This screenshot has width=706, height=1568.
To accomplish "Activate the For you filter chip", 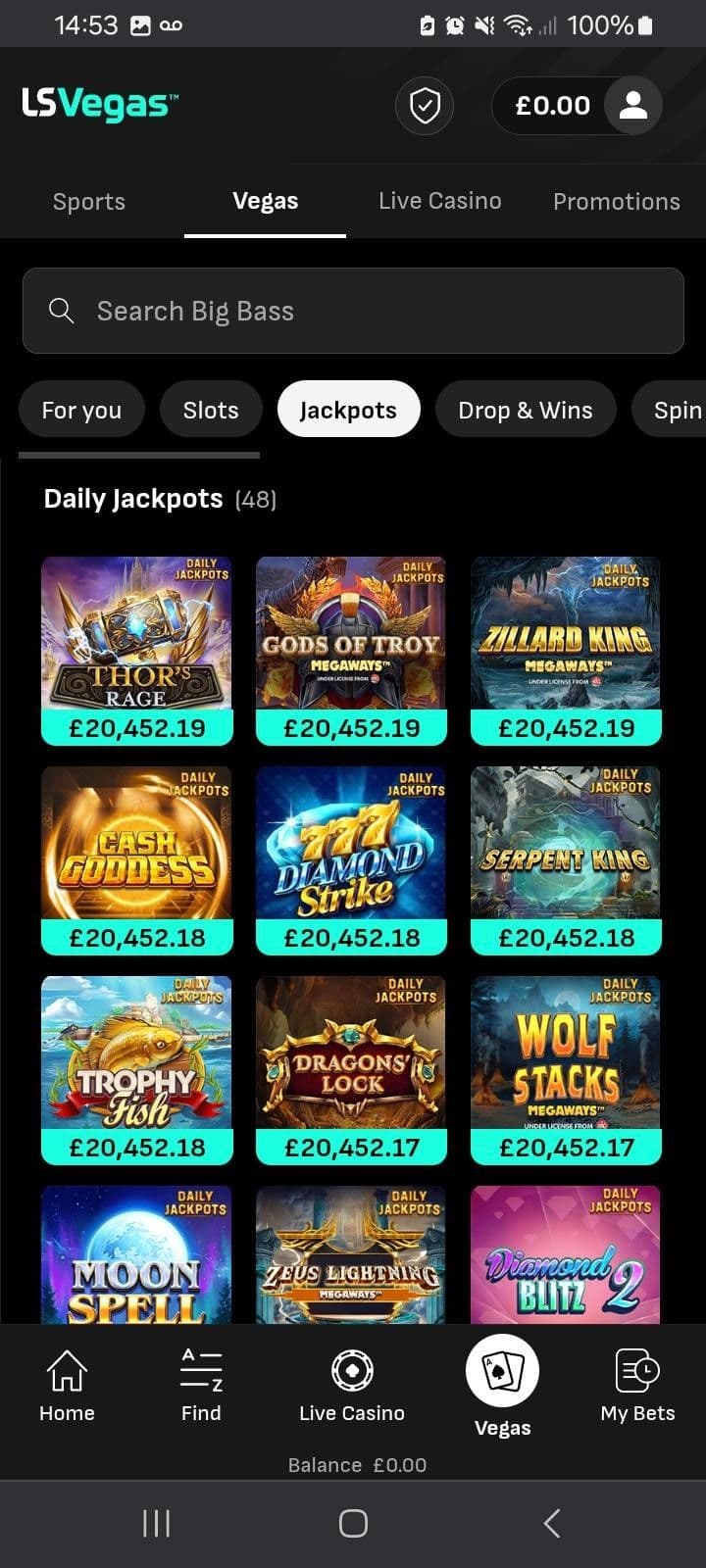I will pyautogui.click(x=81, y=409).
